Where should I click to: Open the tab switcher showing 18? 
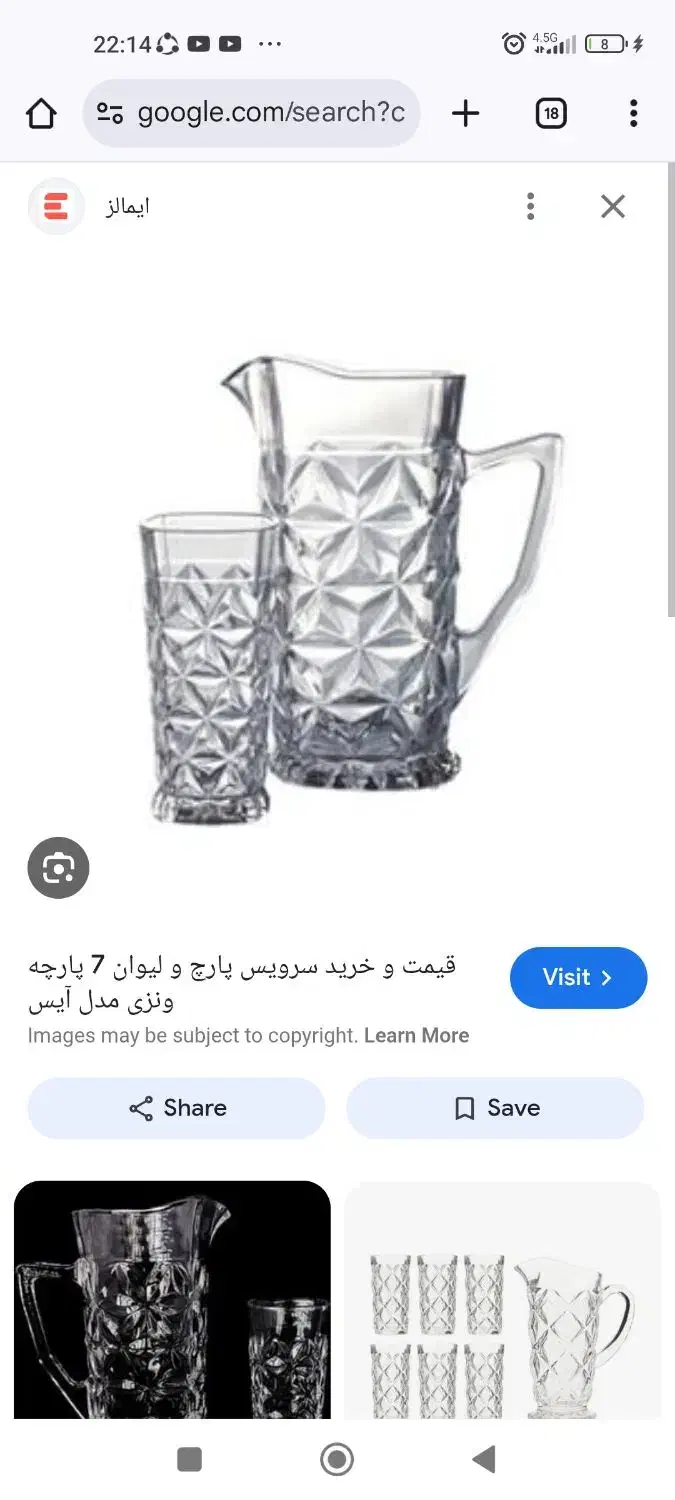tap(550, 114)
